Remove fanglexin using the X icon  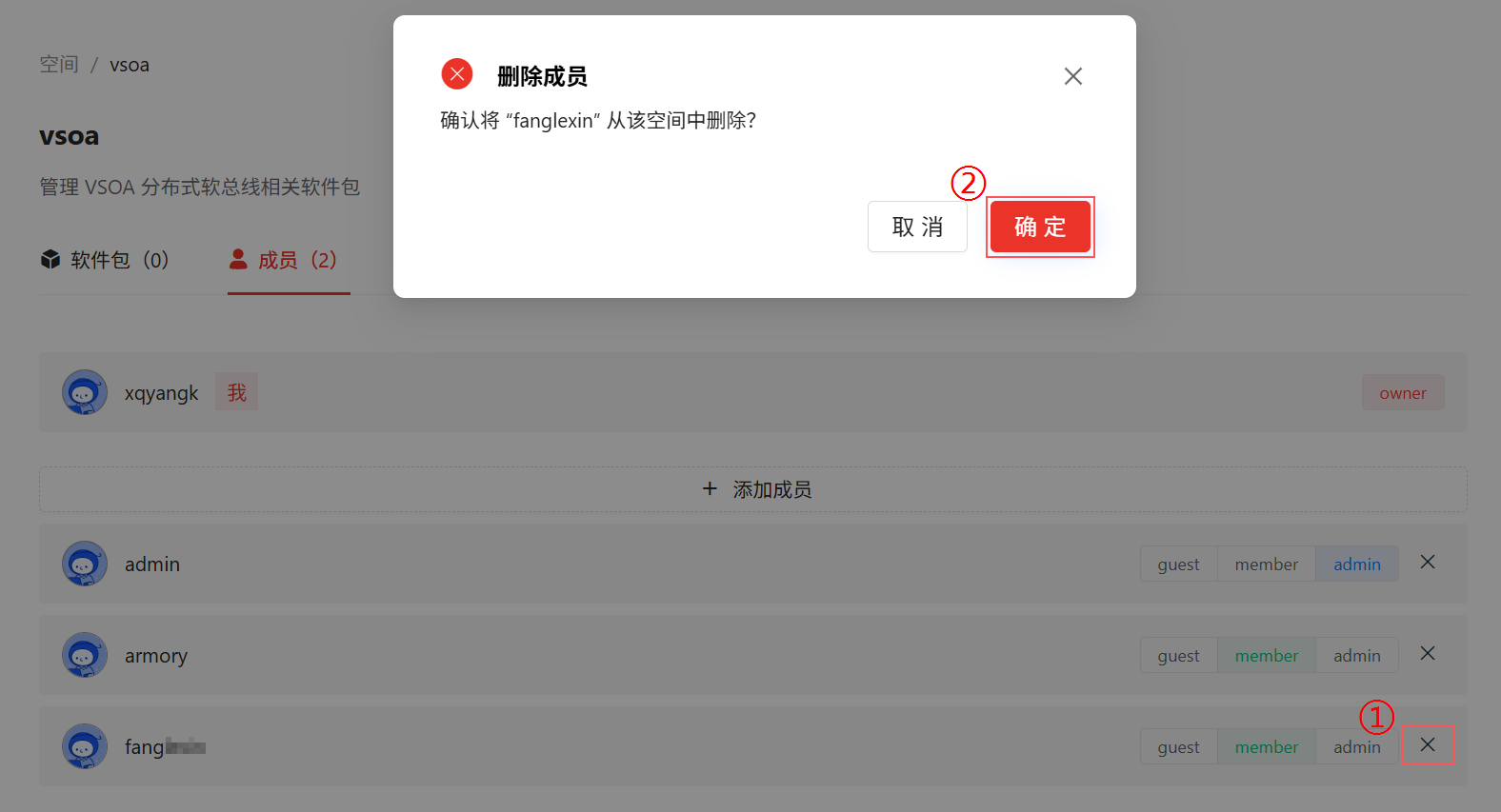pyautogui.click(x=1428, y=745)
